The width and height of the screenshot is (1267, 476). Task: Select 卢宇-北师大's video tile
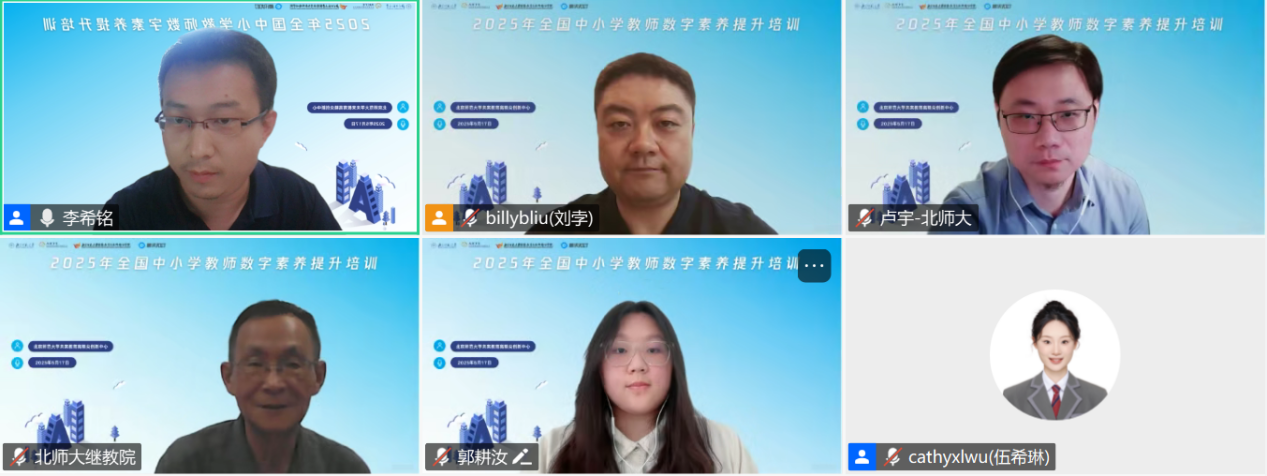(x=1055, y=118)
